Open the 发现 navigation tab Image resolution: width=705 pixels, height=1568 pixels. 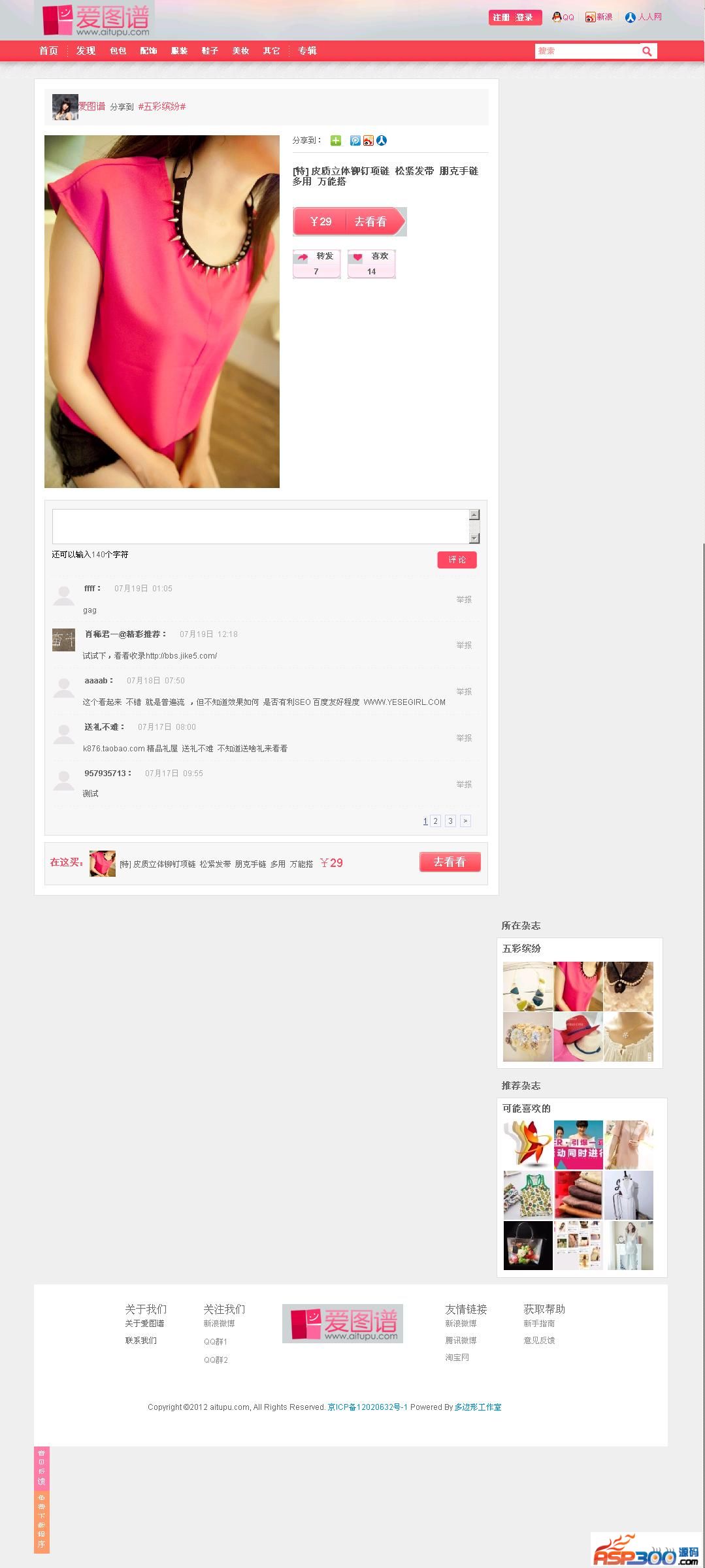coord(86,51)
